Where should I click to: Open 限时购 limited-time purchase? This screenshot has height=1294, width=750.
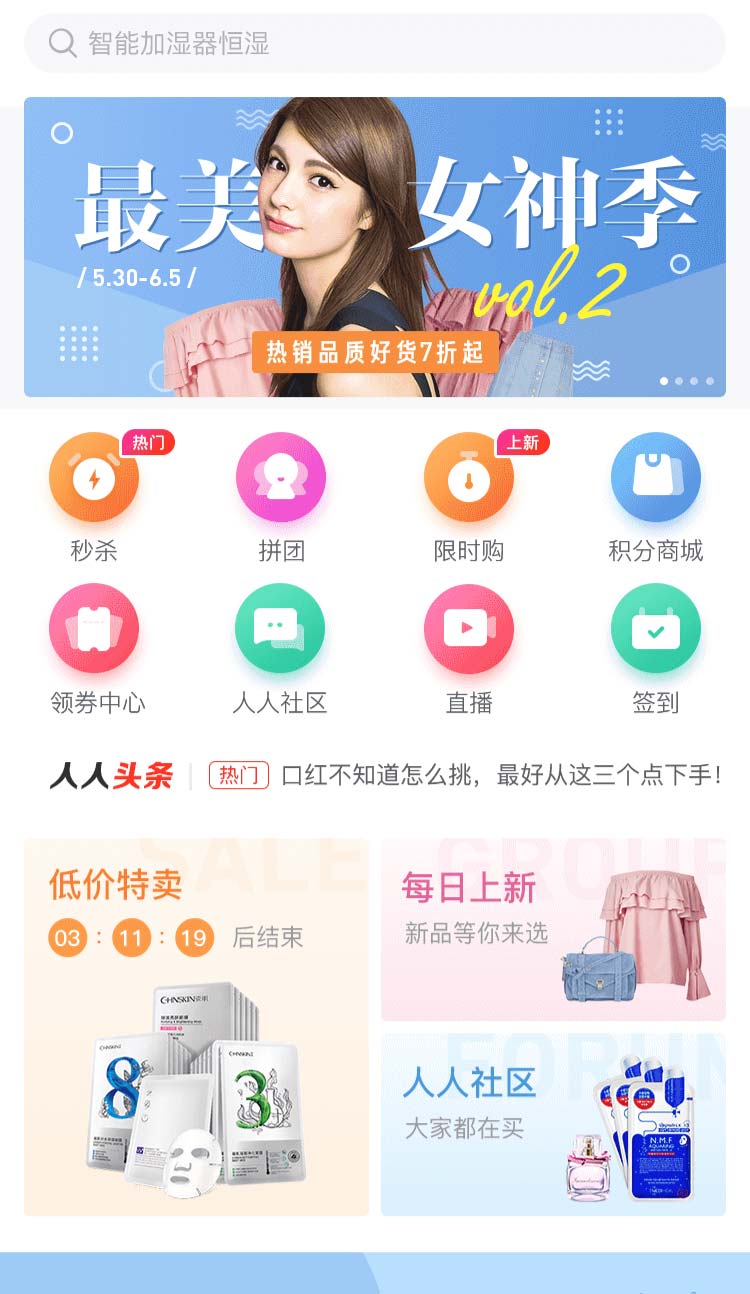pos(468,479)
